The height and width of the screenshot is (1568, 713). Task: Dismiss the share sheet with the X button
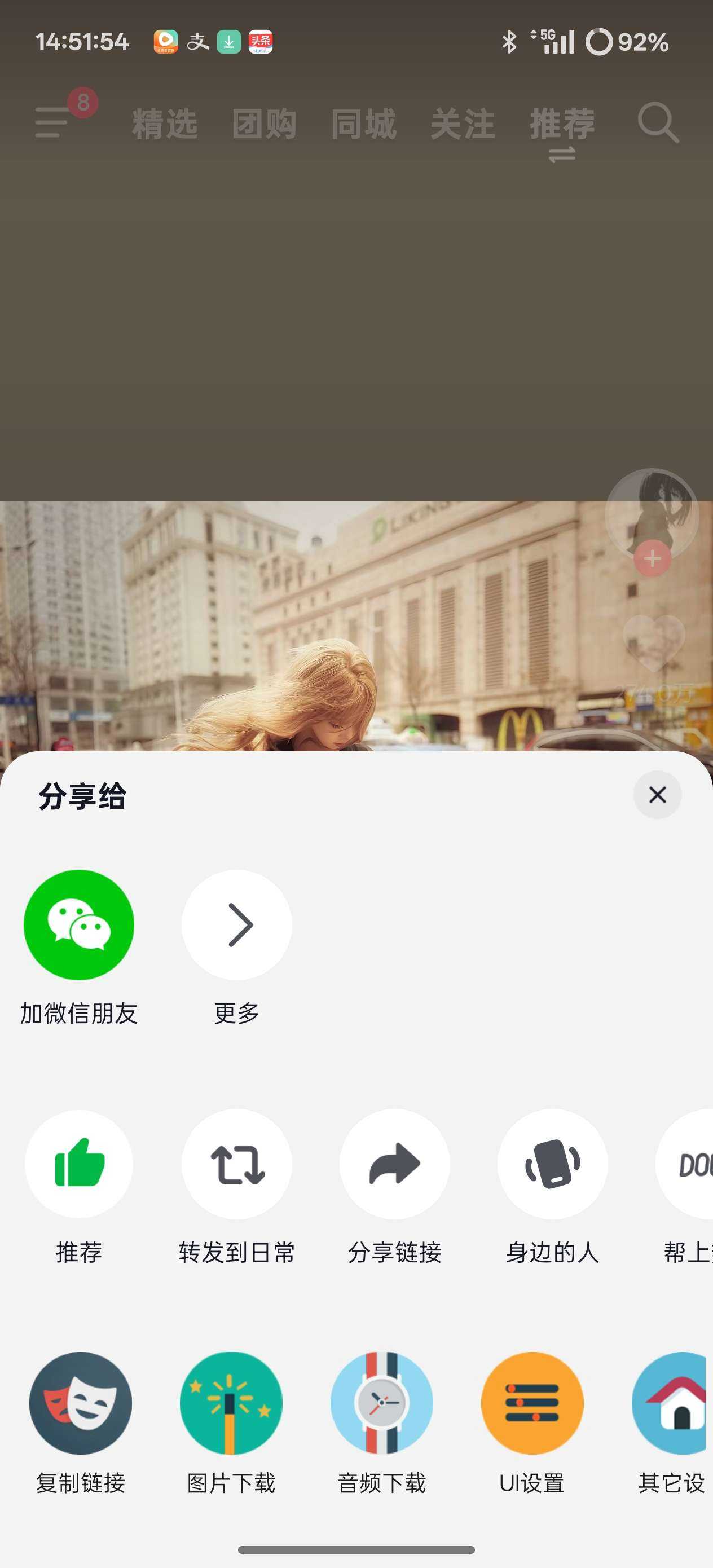tap(658, 795)
